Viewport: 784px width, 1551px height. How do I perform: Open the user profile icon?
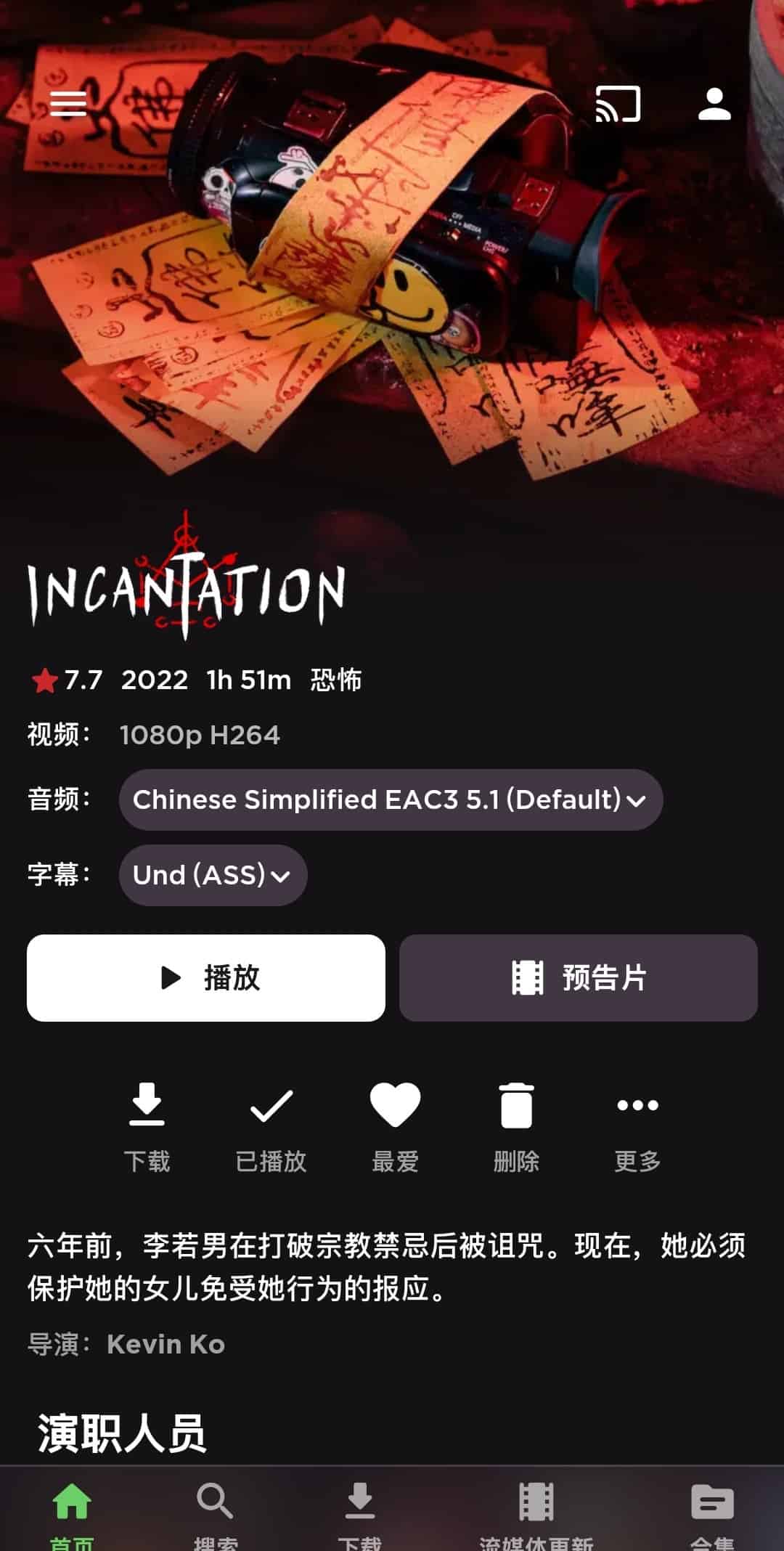714,104
